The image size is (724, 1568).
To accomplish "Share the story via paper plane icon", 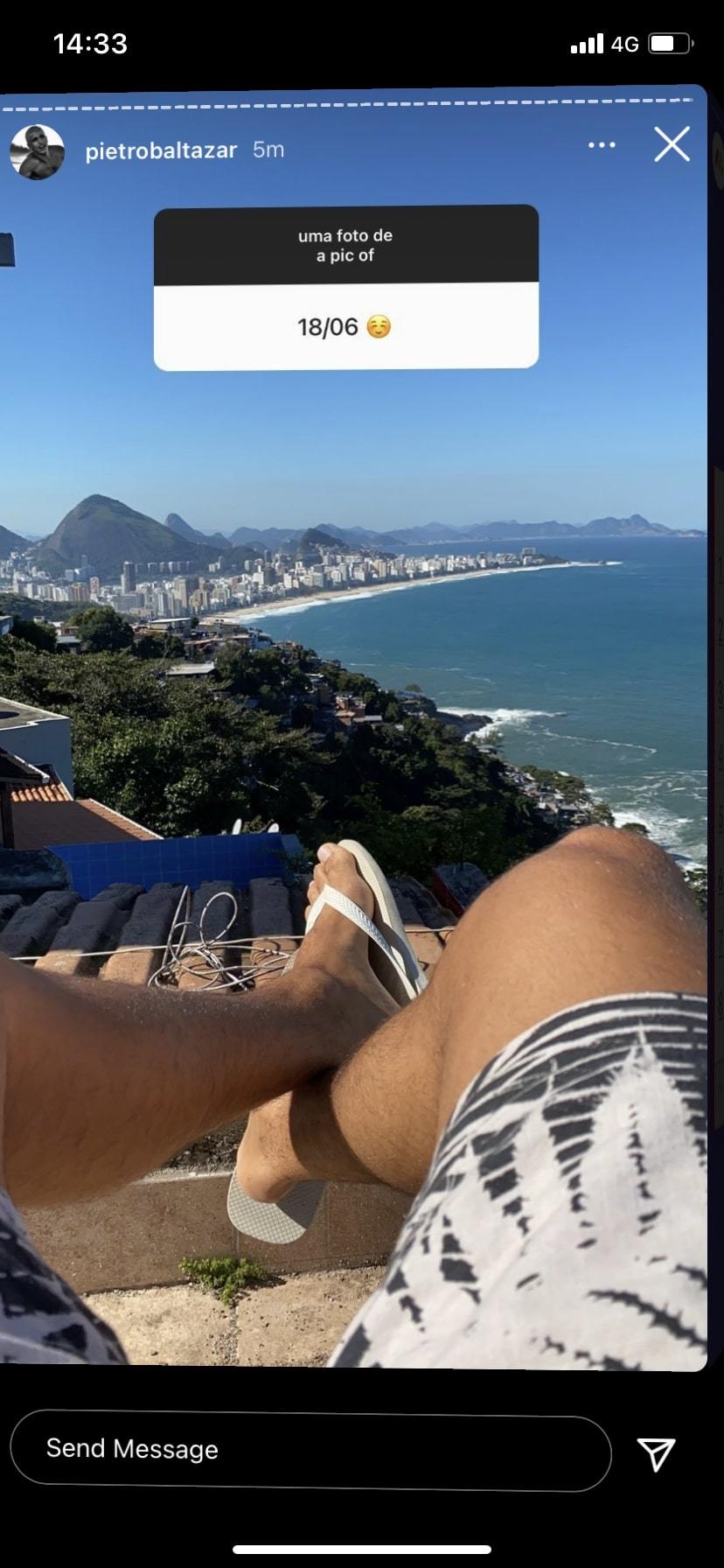I will (x=656, y=1453).
